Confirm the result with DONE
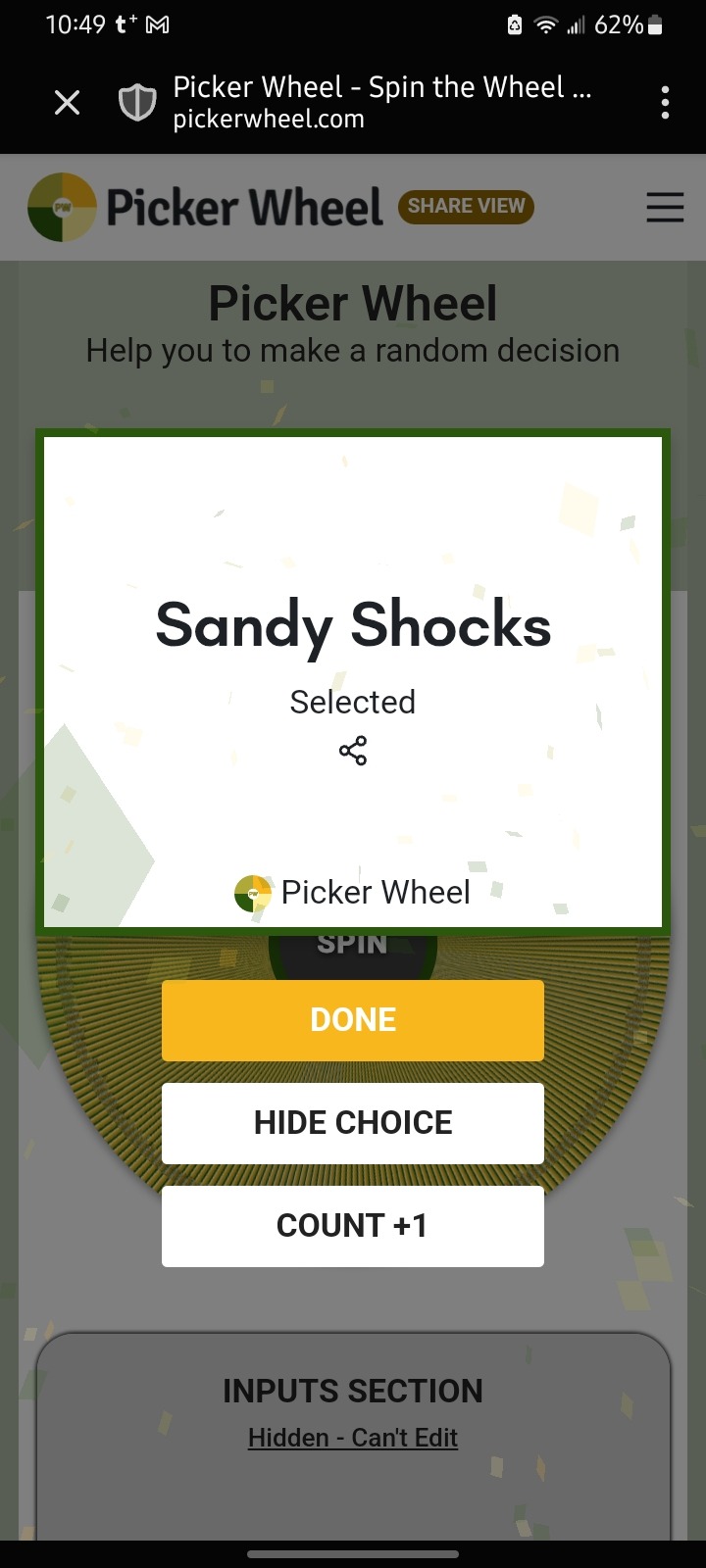Viewport: 706px width, 1568px height. (353, 1020)
